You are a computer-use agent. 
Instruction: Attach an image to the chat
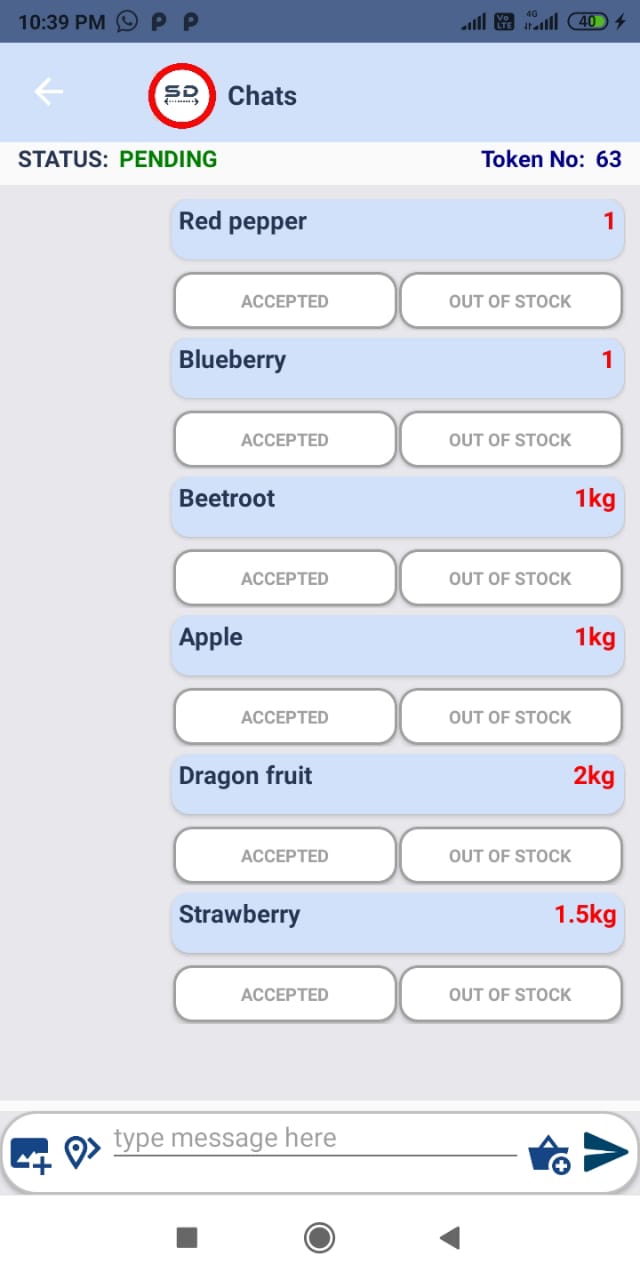coord(31,1154)
